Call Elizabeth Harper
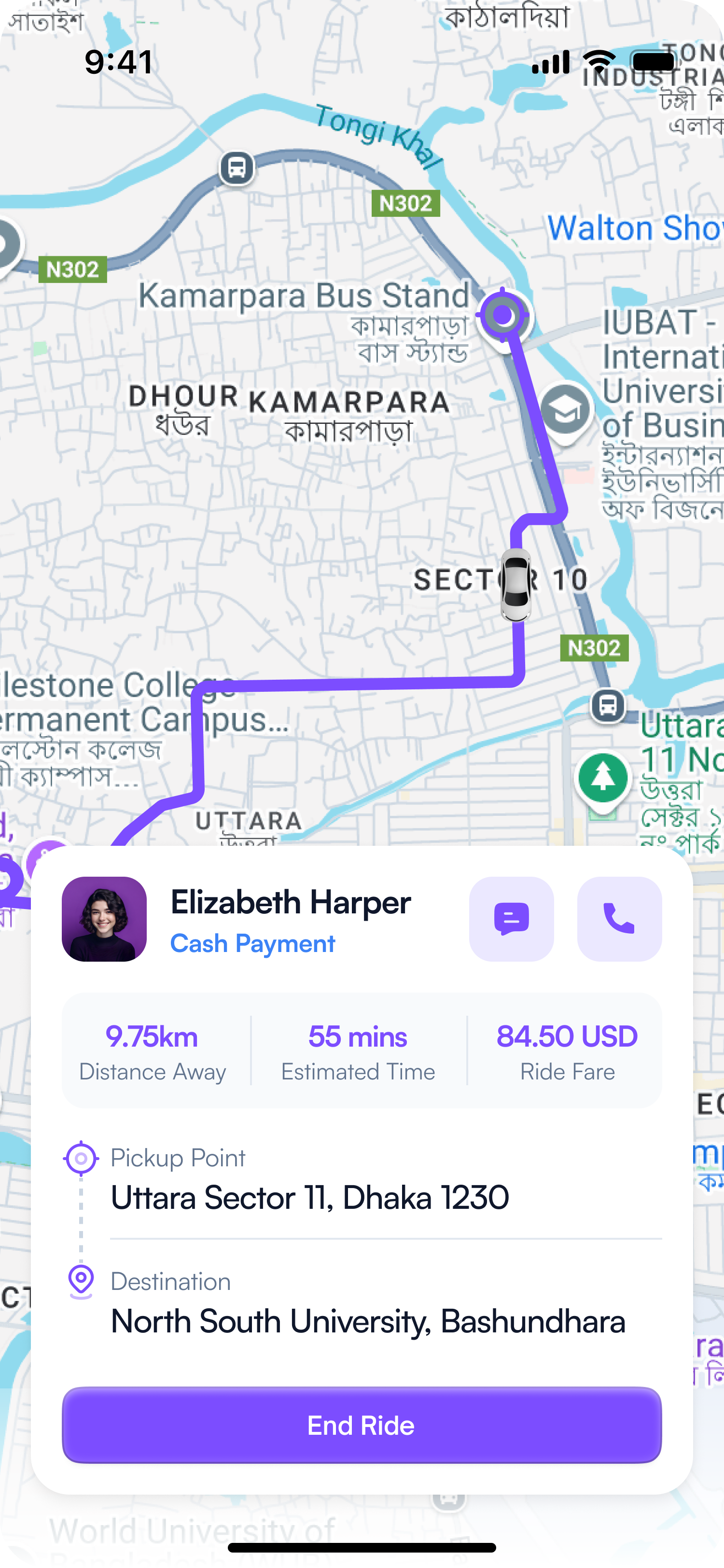This screenshot has width=724, height=1568. click(619, 919)
